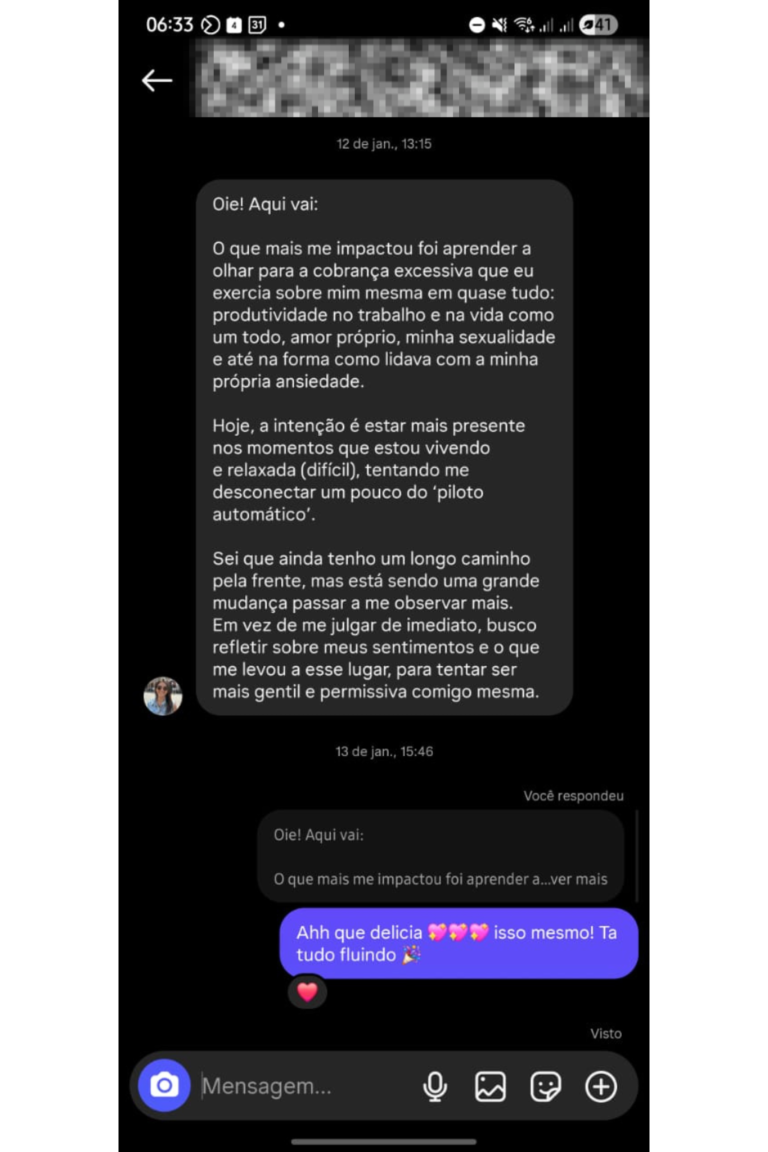Open the plus more options button
Viewport: 768px width, 1152px height.
601,1086
